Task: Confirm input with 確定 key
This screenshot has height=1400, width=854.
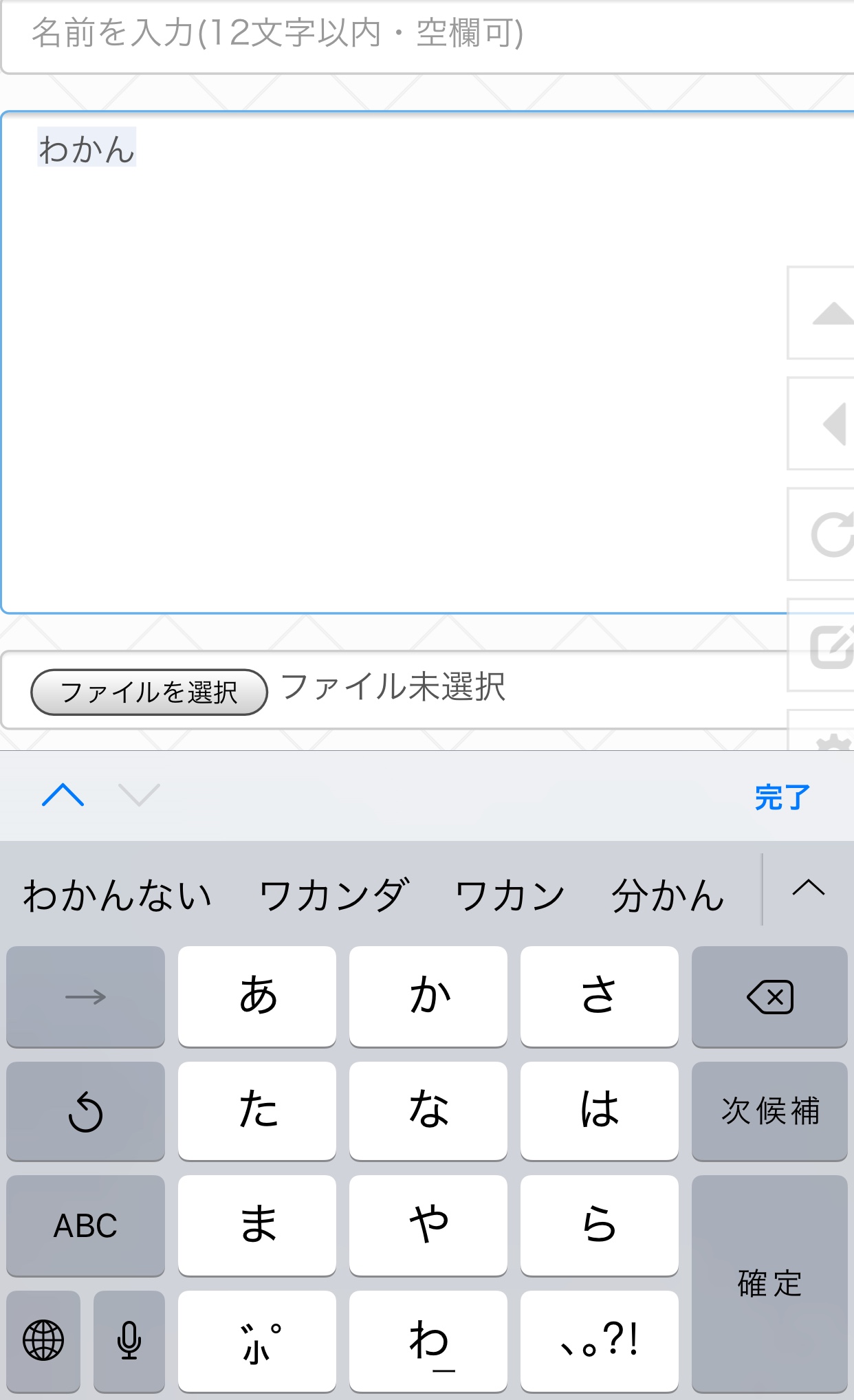Action: (769, 1283)
